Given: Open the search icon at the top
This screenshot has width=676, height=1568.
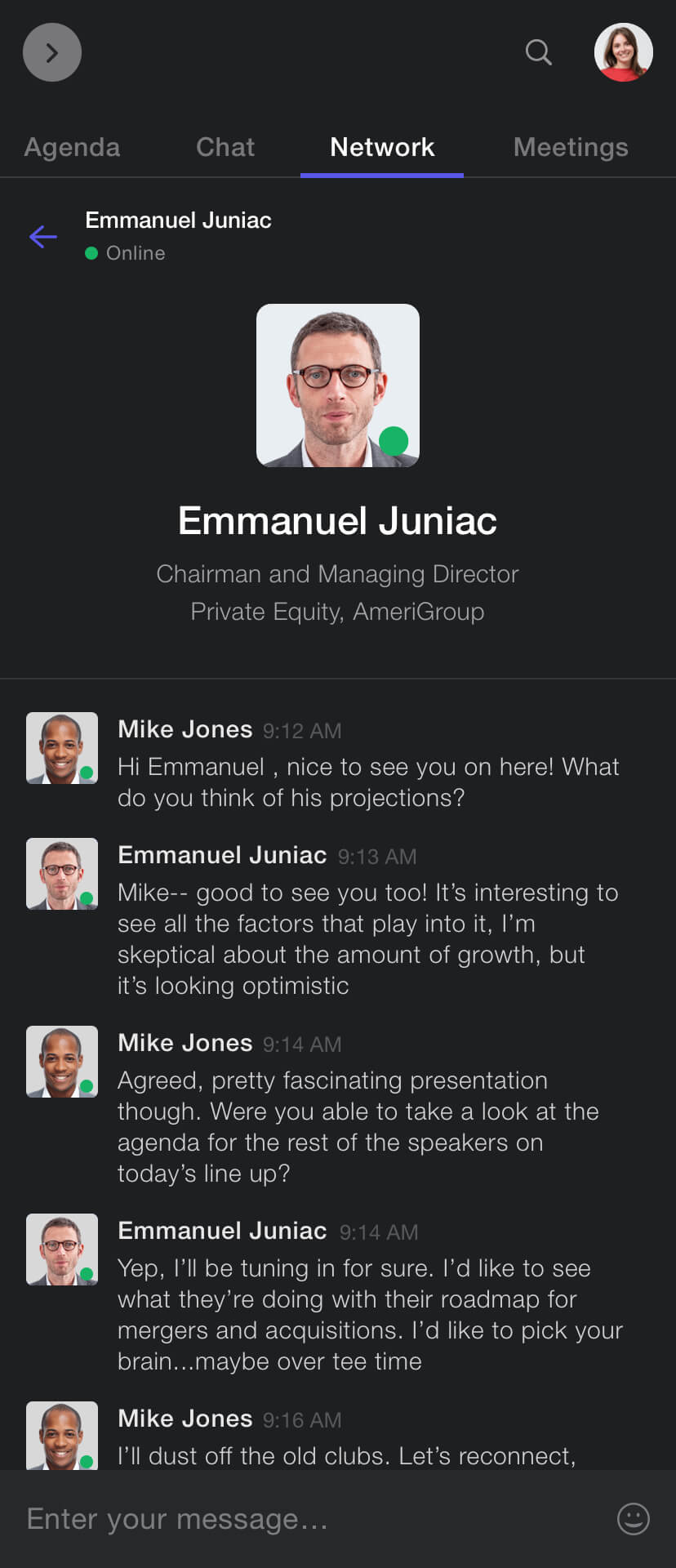Looking at the screenshot, I should click(x=538, y=52).
